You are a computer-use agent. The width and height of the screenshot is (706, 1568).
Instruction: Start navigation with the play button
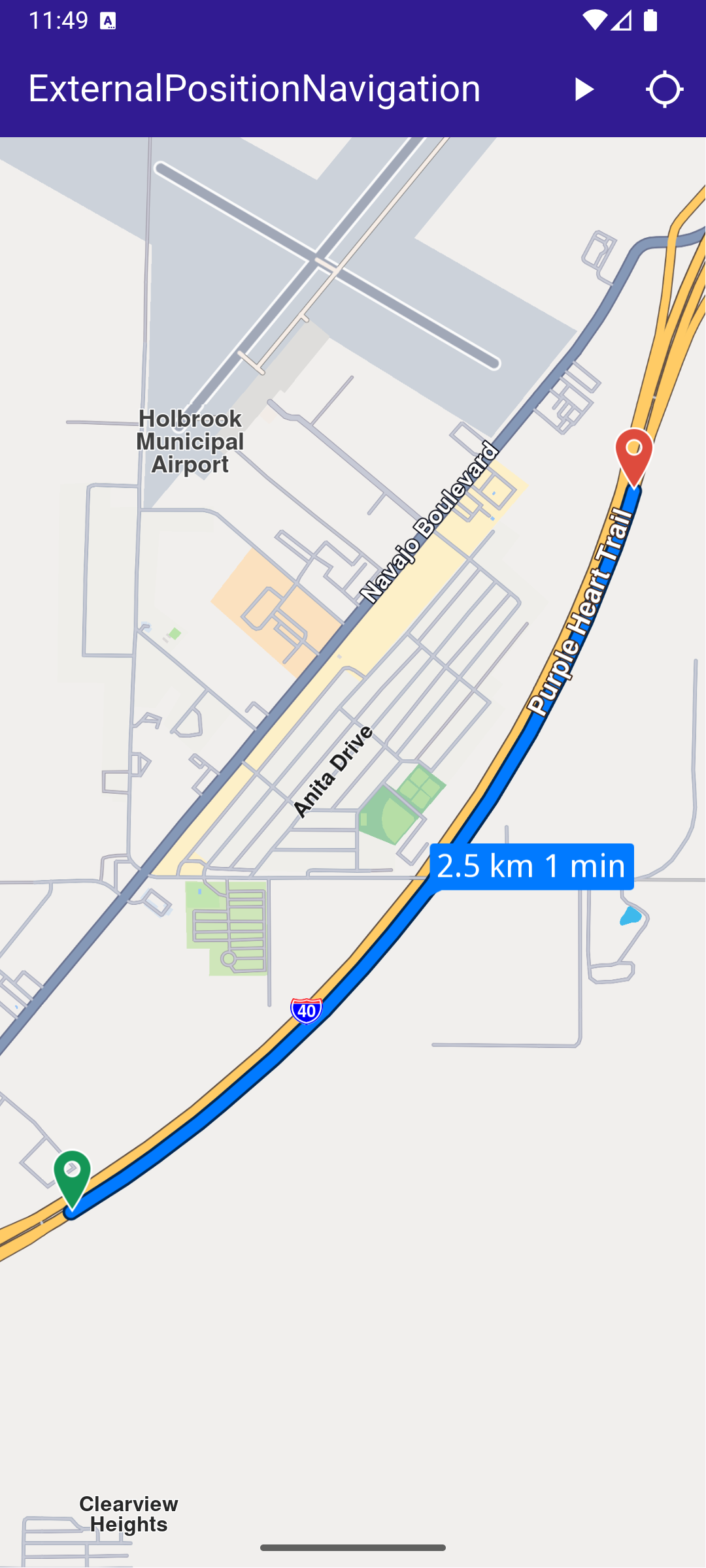[583, 90]
